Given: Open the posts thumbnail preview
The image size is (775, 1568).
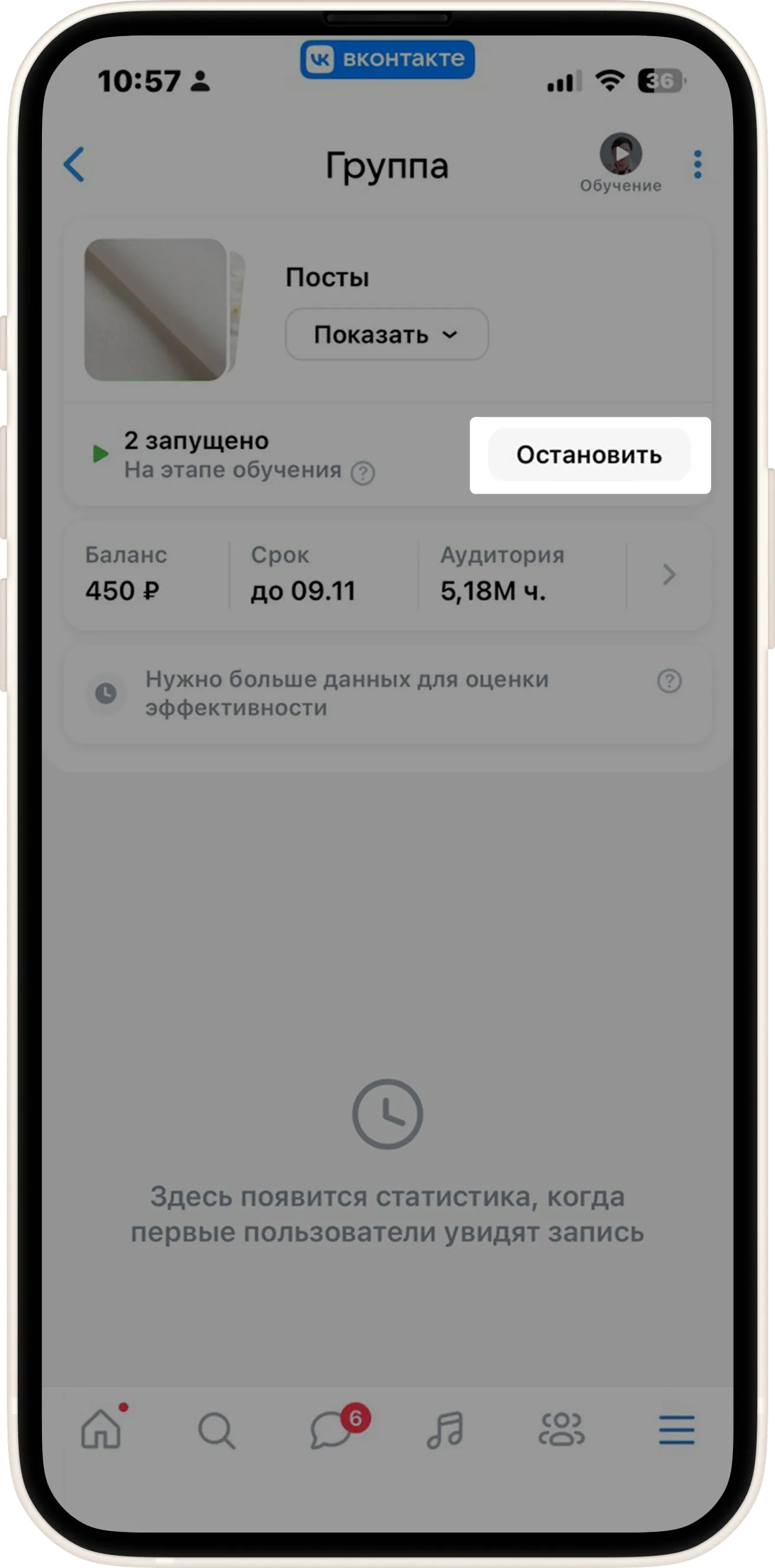Looking at the screenshot, I should (157, 310).
